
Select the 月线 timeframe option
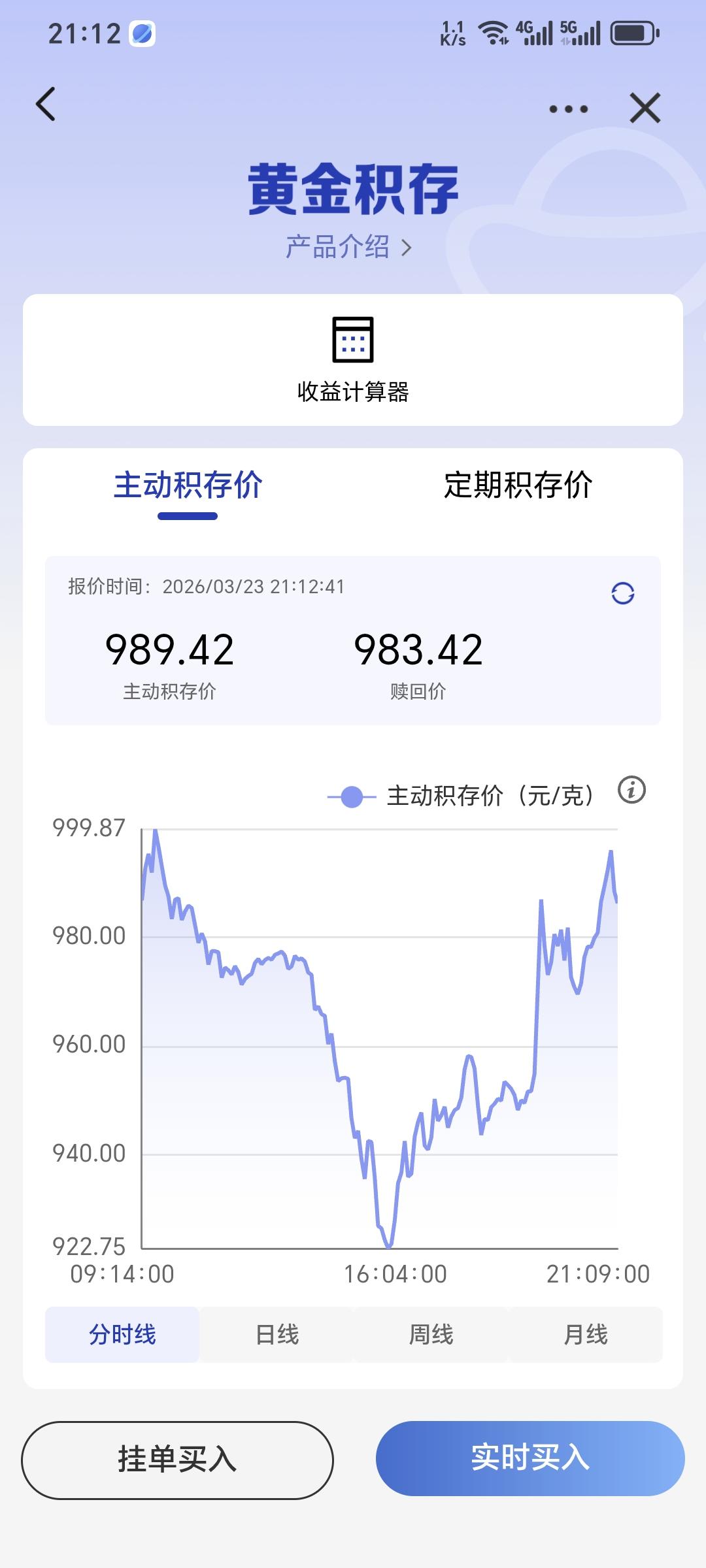tap(587, 1334)
